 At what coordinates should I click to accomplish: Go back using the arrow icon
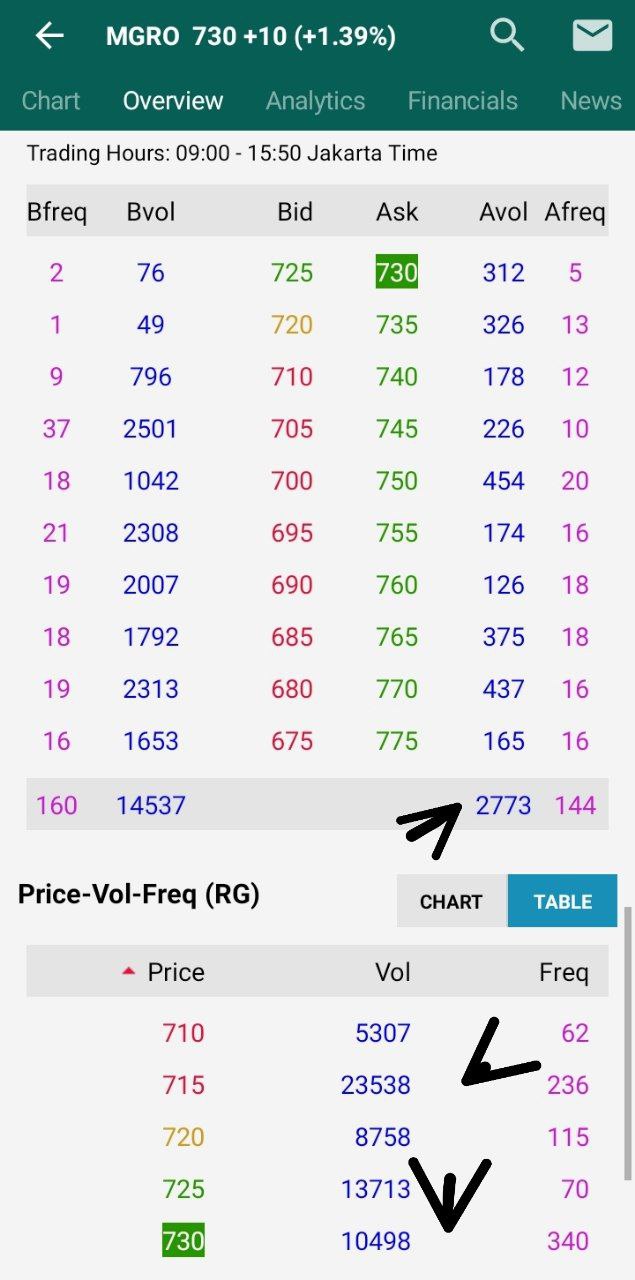[48, 37]
